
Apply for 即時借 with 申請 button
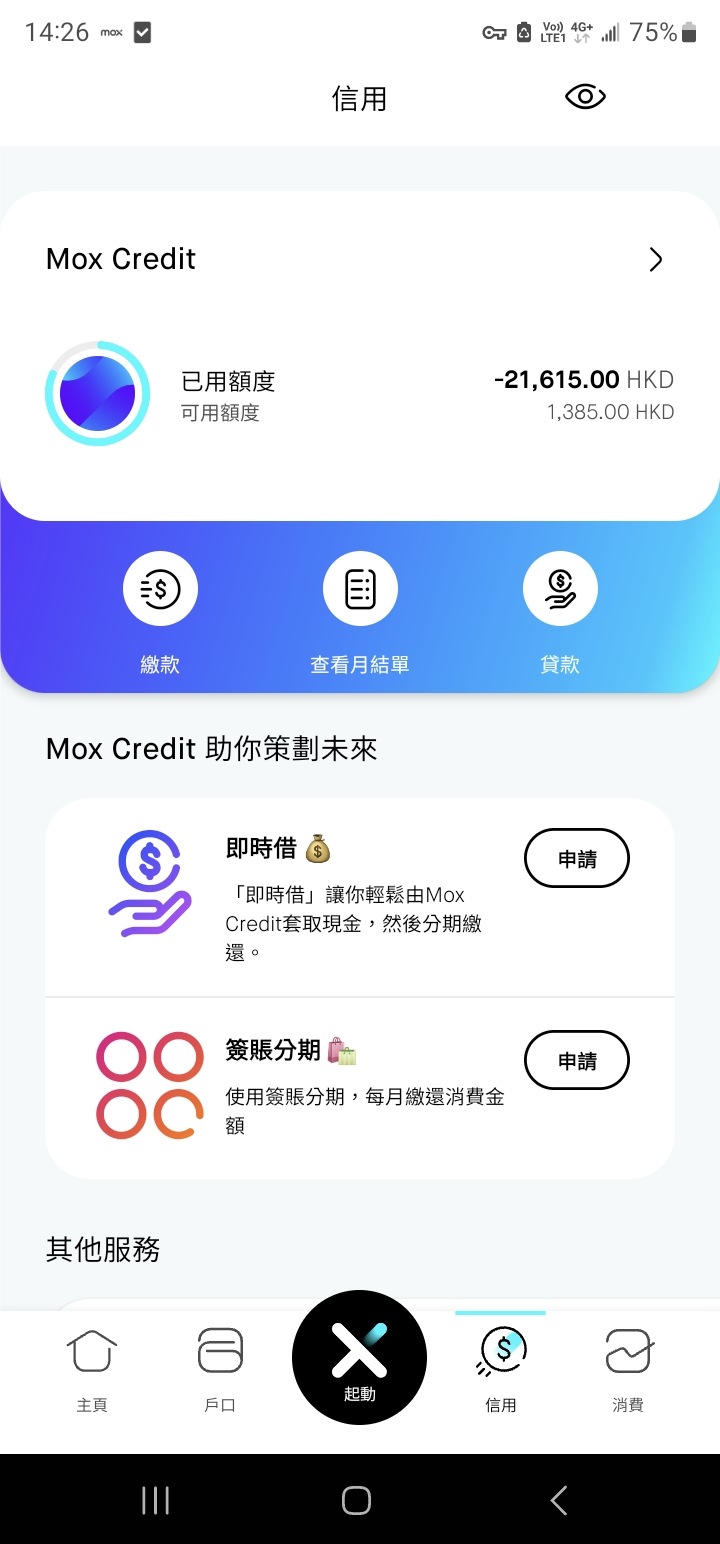(x=577, y=858)
